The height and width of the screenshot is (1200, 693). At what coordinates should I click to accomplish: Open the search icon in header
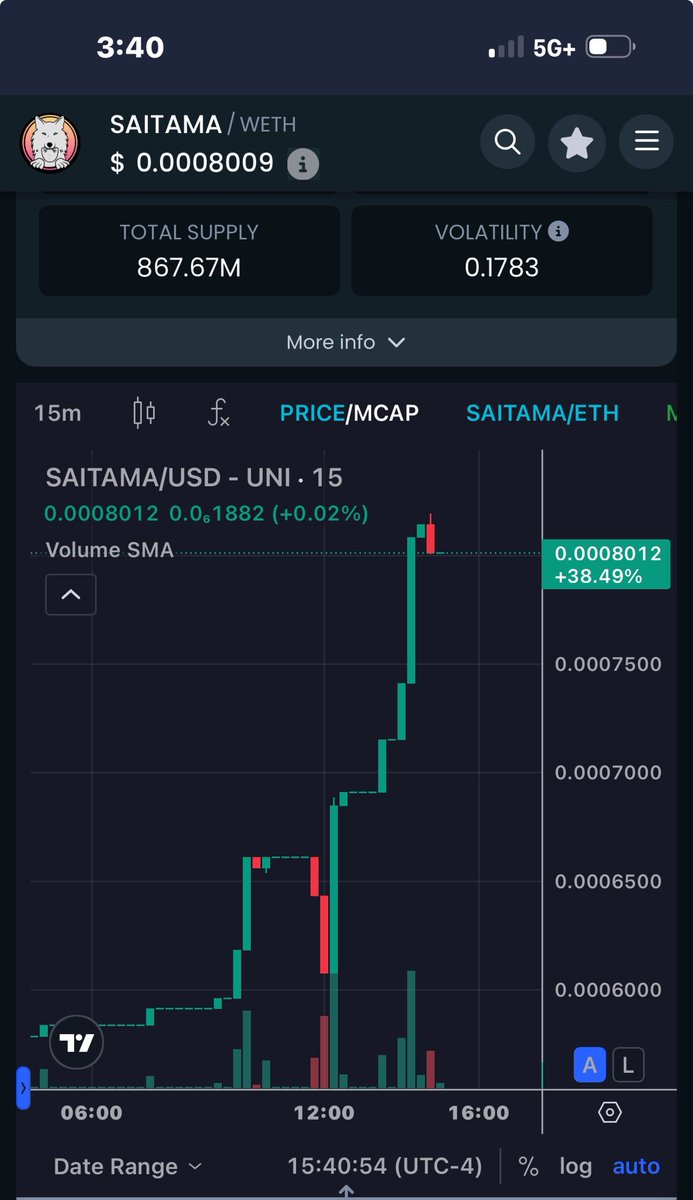[507, 143]
